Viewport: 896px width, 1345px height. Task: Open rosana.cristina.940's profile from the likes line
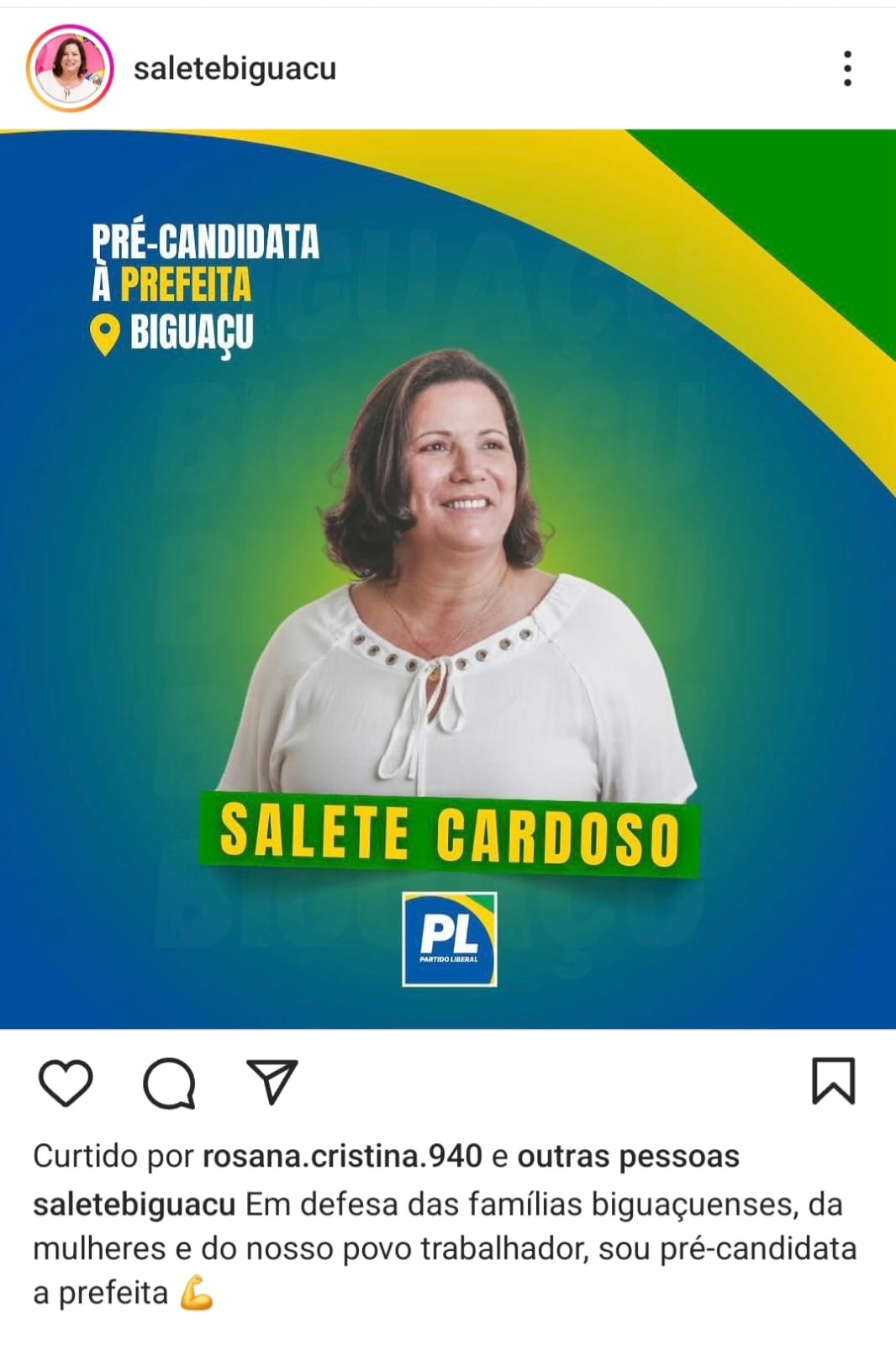click(x=342, y=1157)
